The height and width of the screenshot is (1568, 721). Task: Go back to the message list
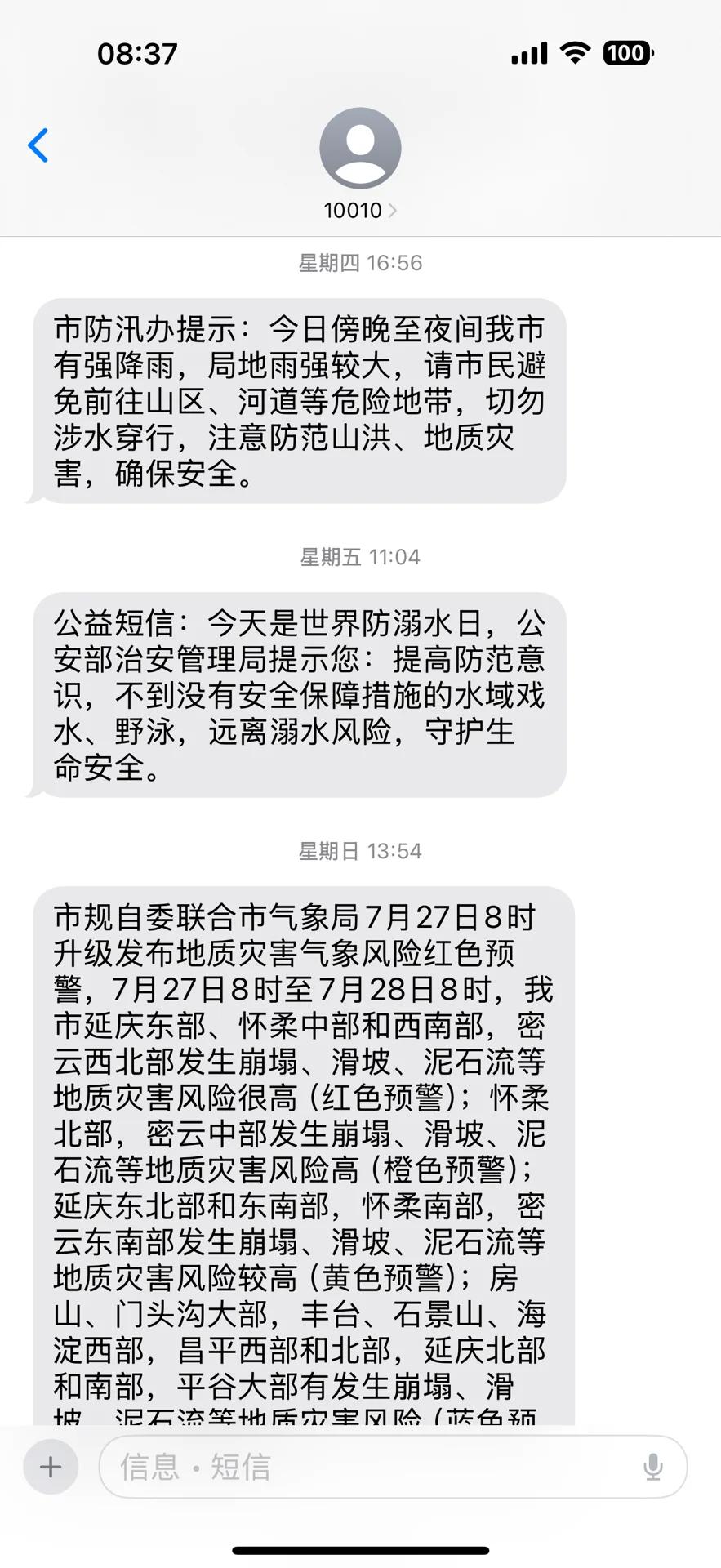(38, 145)
